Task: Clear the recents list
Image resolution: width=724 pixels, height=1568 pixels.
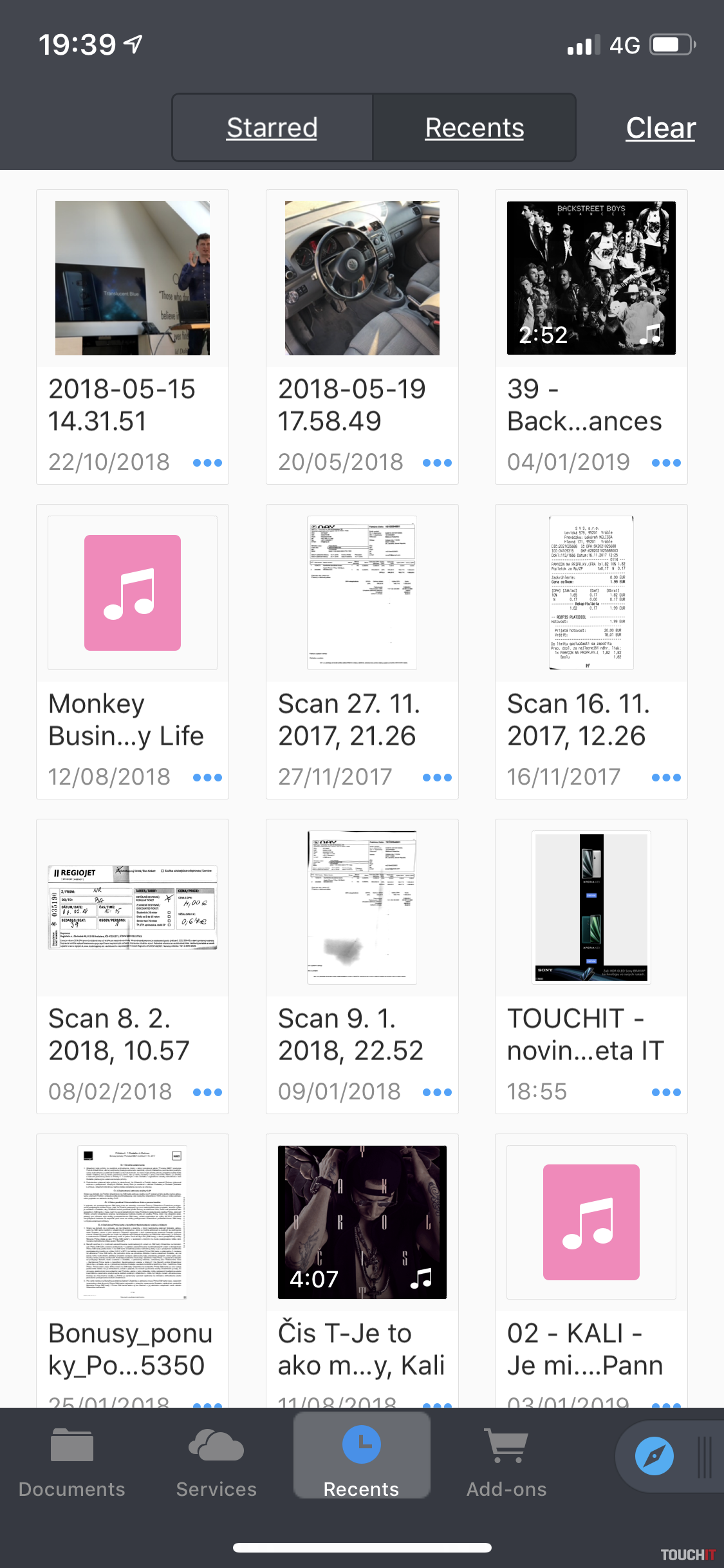Action: click(660, 127)
